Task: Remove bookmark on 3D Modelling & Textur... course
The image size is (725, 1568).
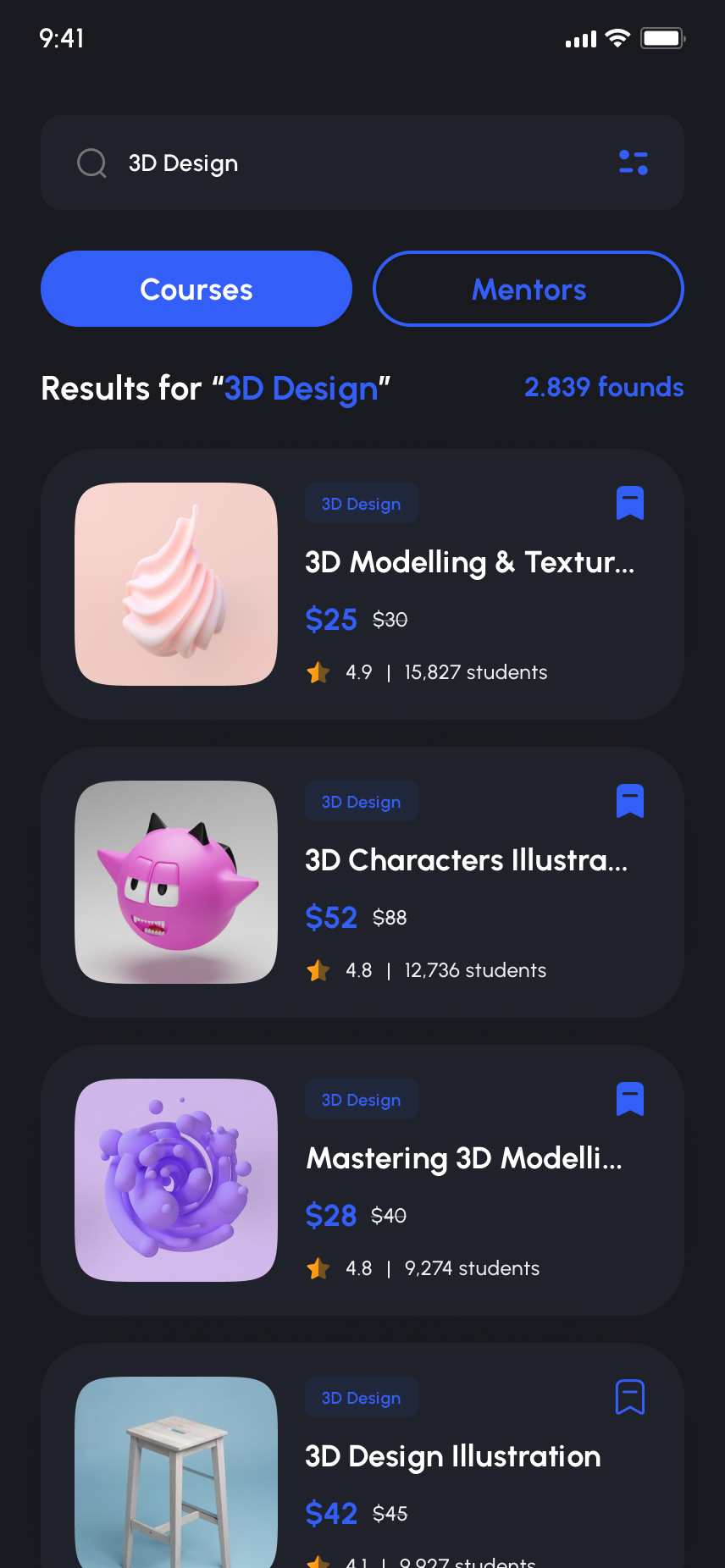Action: (x=629, y=503)
